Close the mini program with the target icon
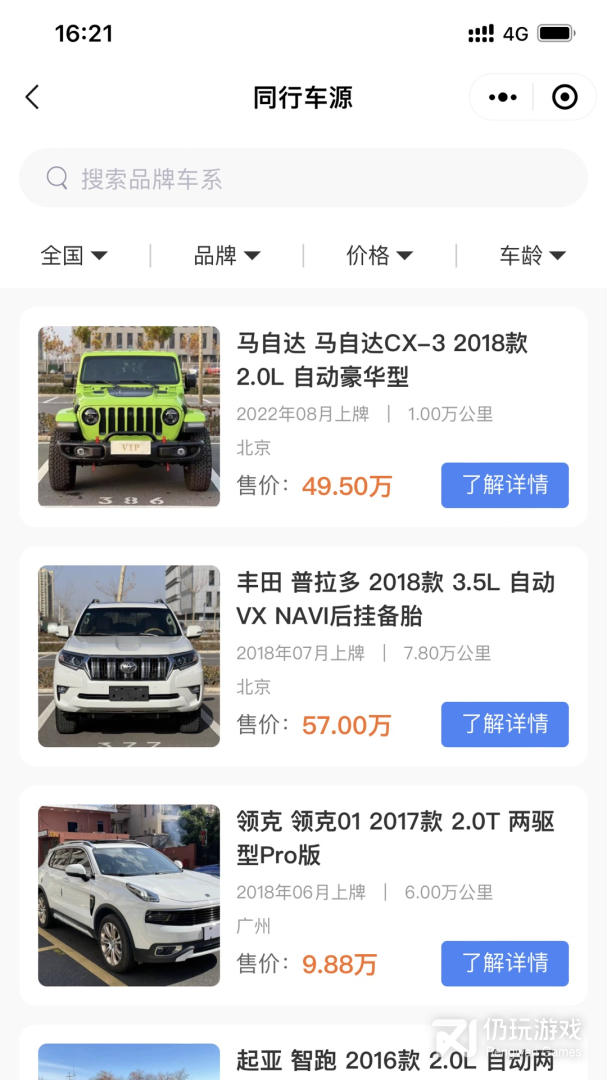This screenshot has height=1080, width=607. 564,97
